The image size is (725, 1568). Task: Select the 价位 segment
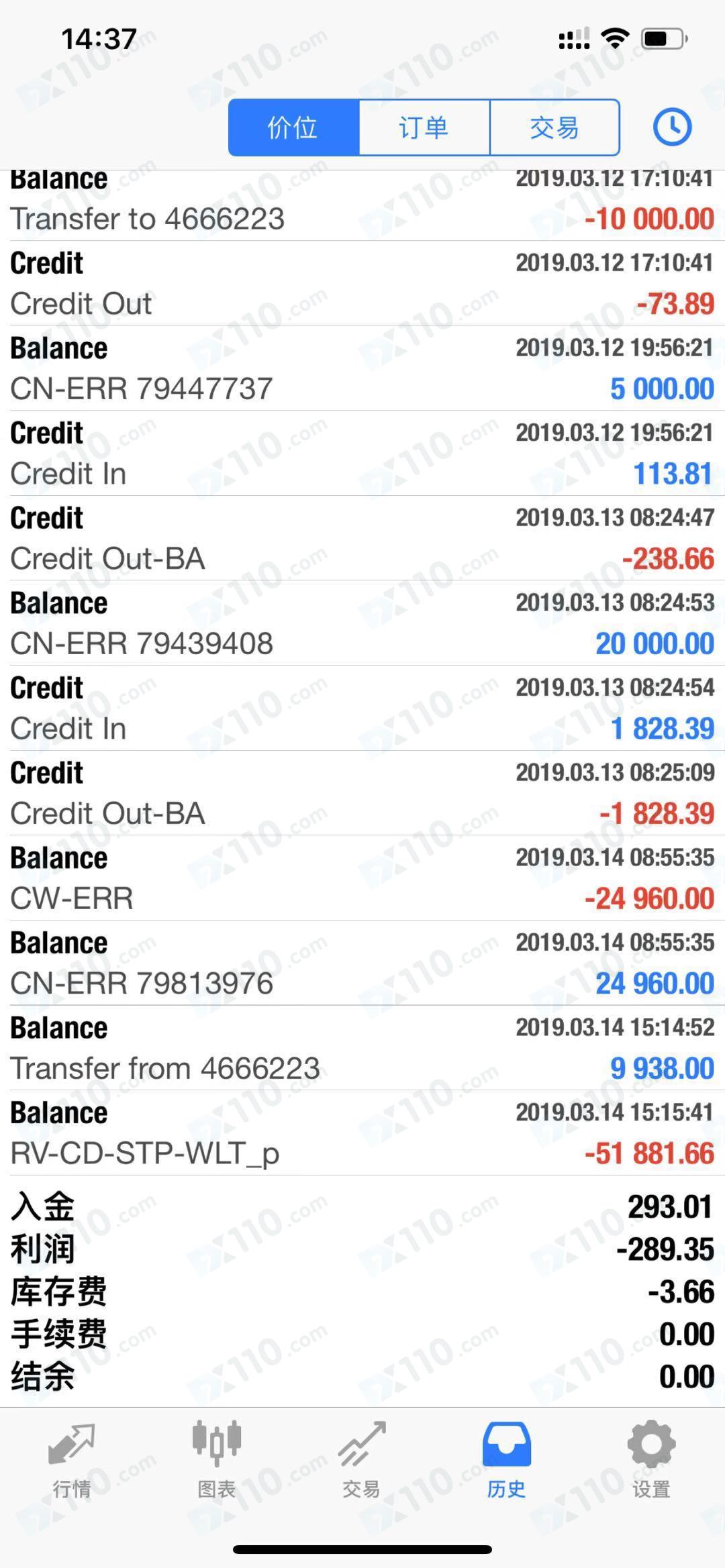pyautogui.click(x=293, y=127)
